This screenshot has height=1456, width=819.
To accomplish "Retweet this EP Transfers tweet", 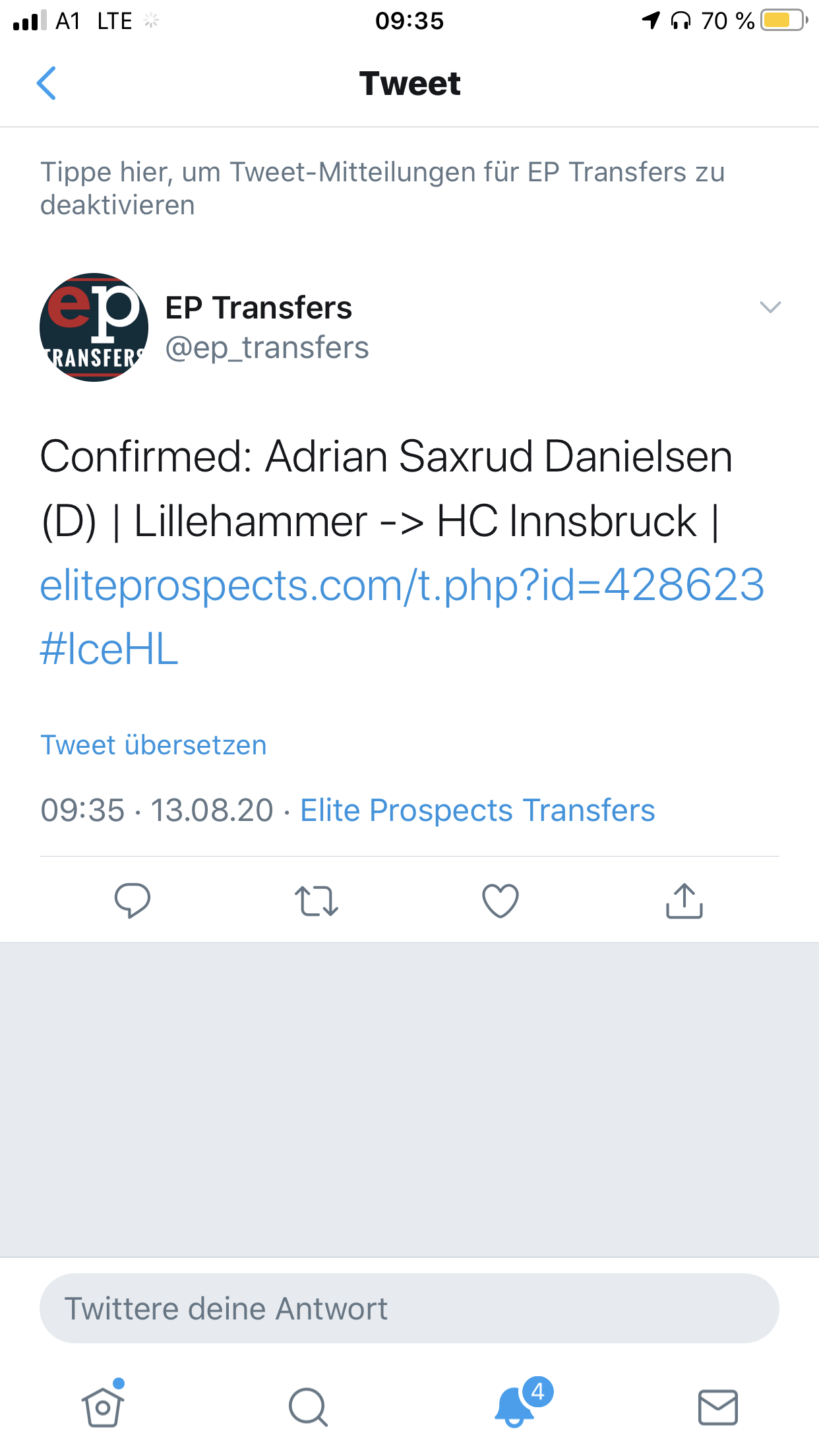I will coord(317,900).
